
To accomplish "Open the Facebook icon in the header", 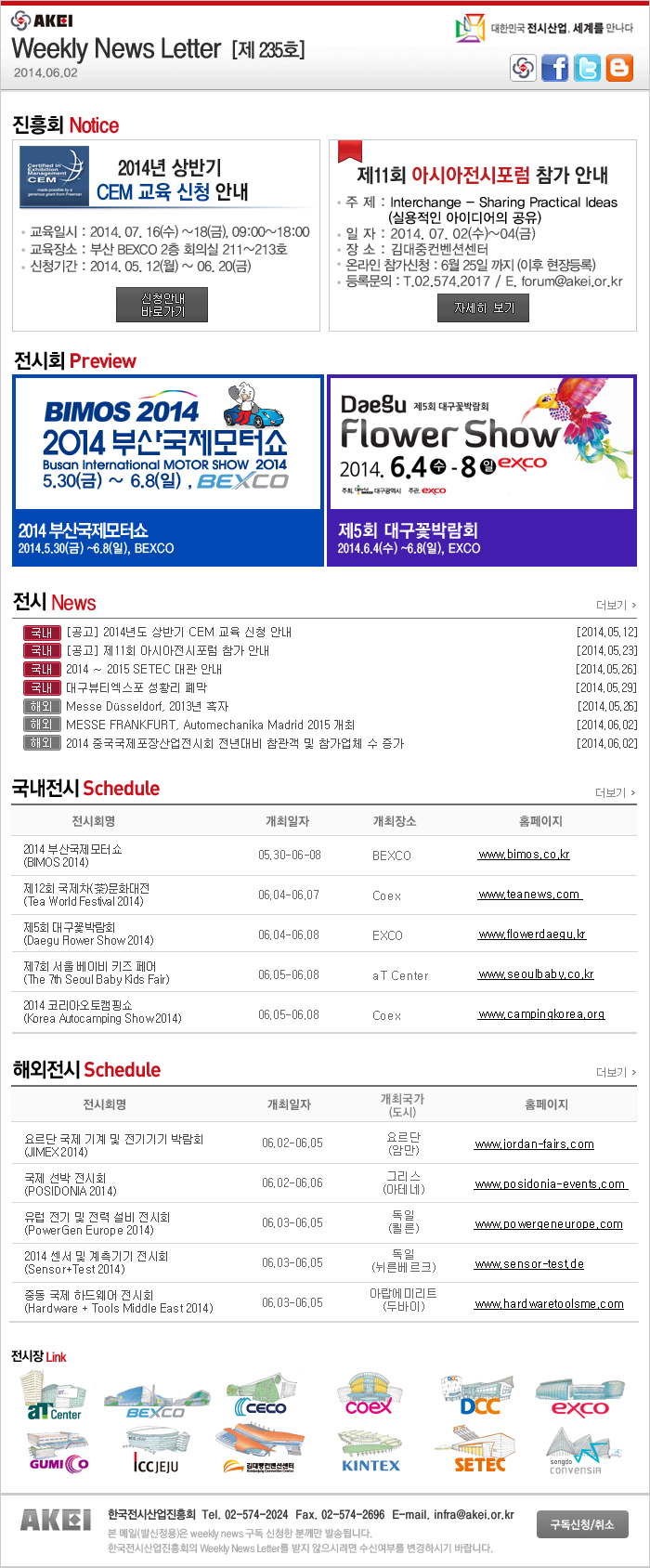I will coord(555,68).
